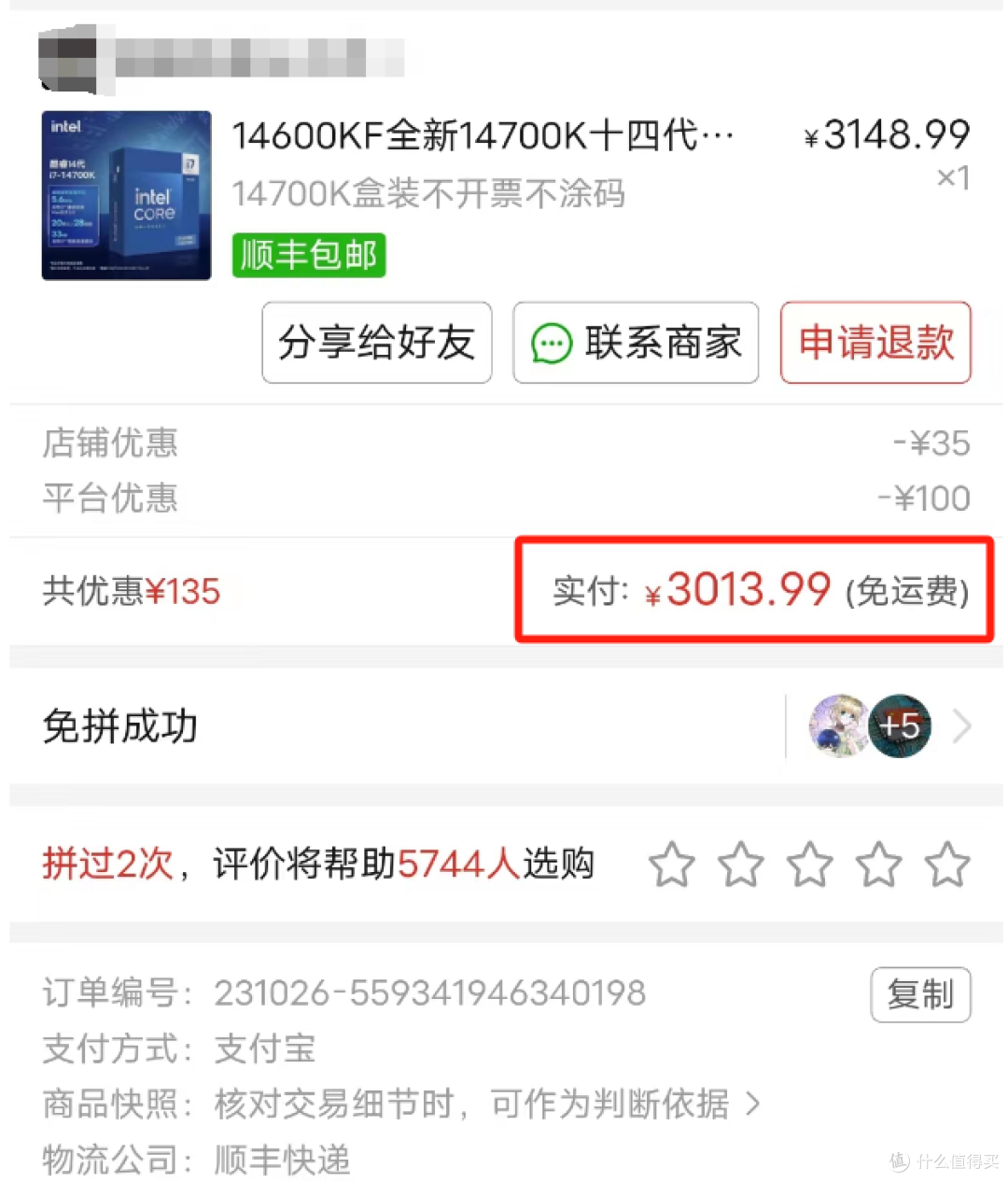This screenshot has width=1008, height=1182.
Task: Expand truncated product title ellipsis
Action: 719,134
